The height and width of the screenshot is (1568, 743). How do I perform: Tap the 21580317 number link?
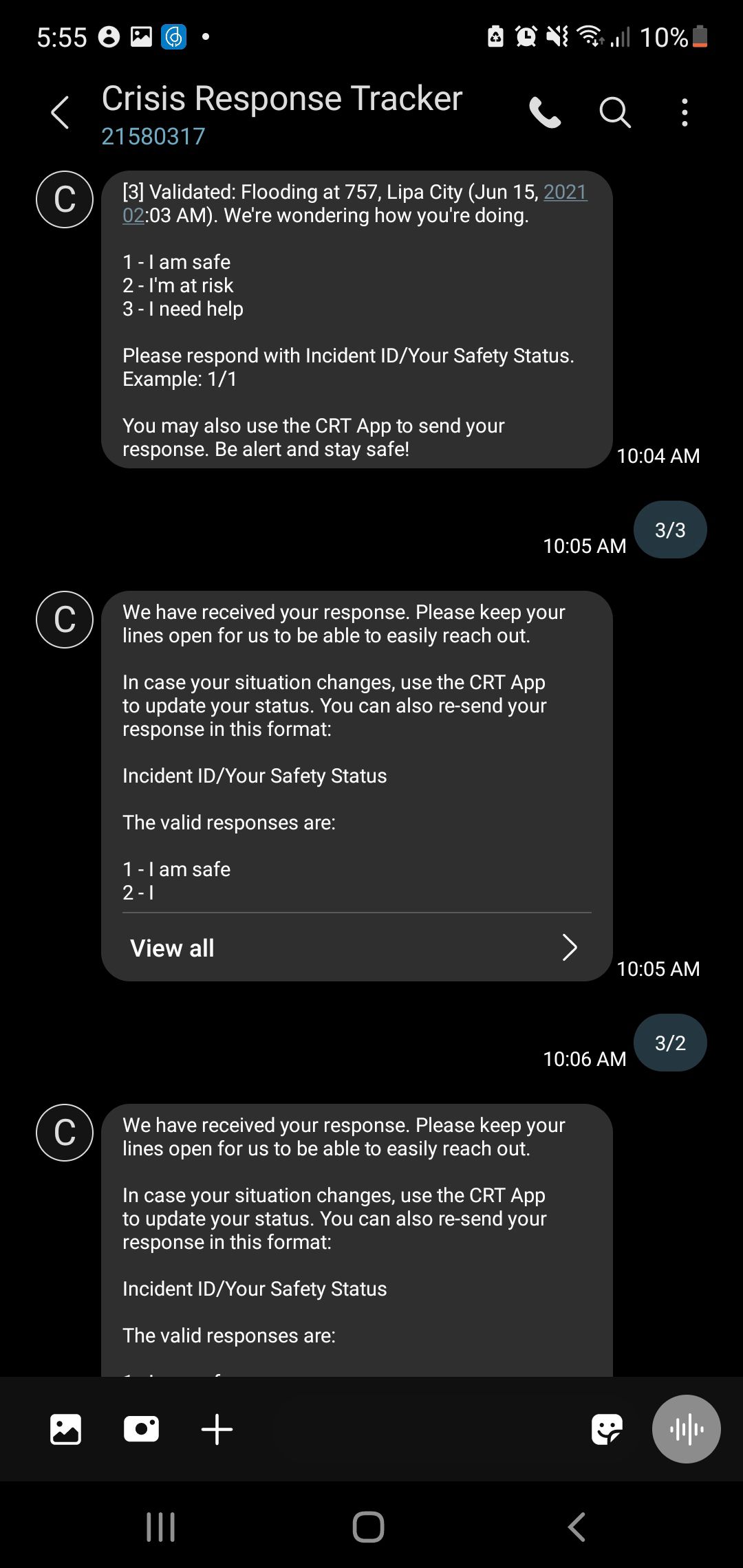click(x=153, y=136)
